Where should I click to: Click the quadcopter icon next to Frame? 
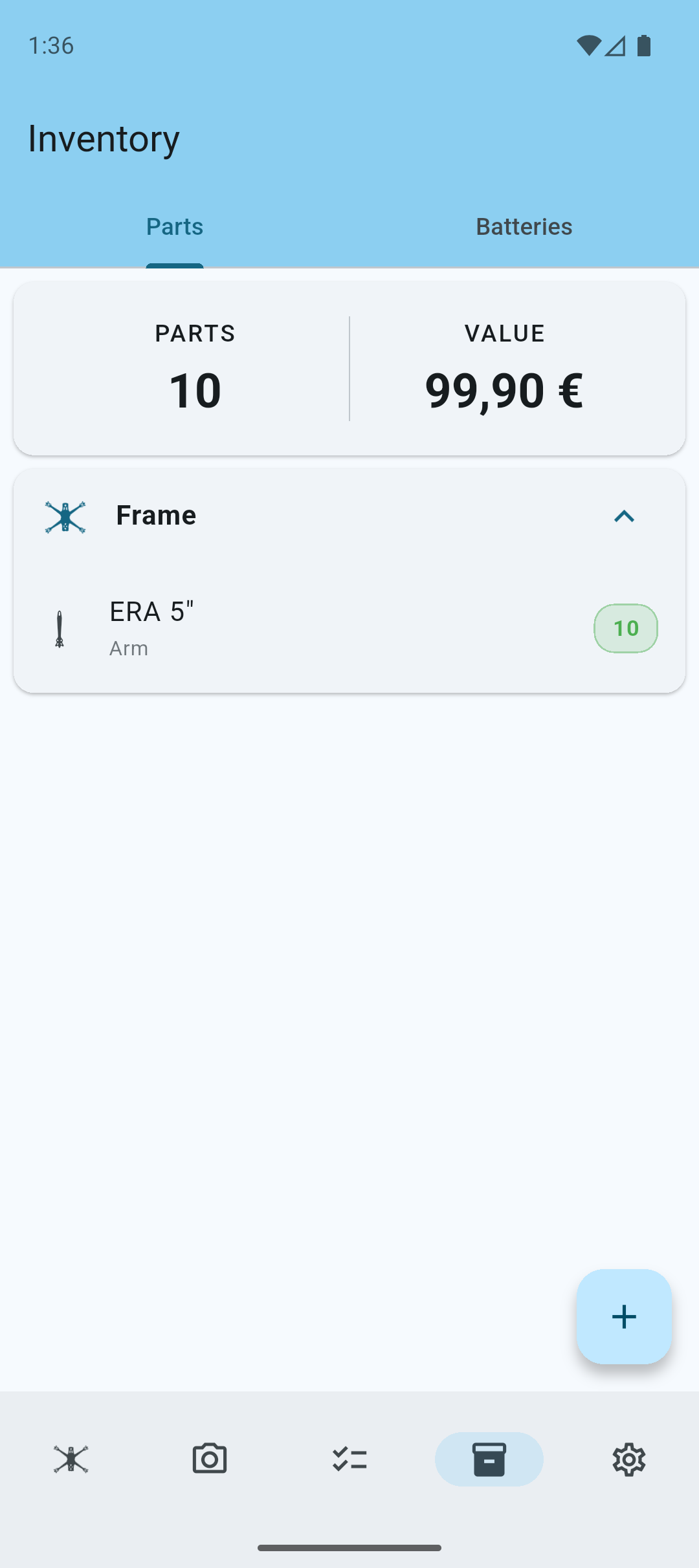point(67,516)
